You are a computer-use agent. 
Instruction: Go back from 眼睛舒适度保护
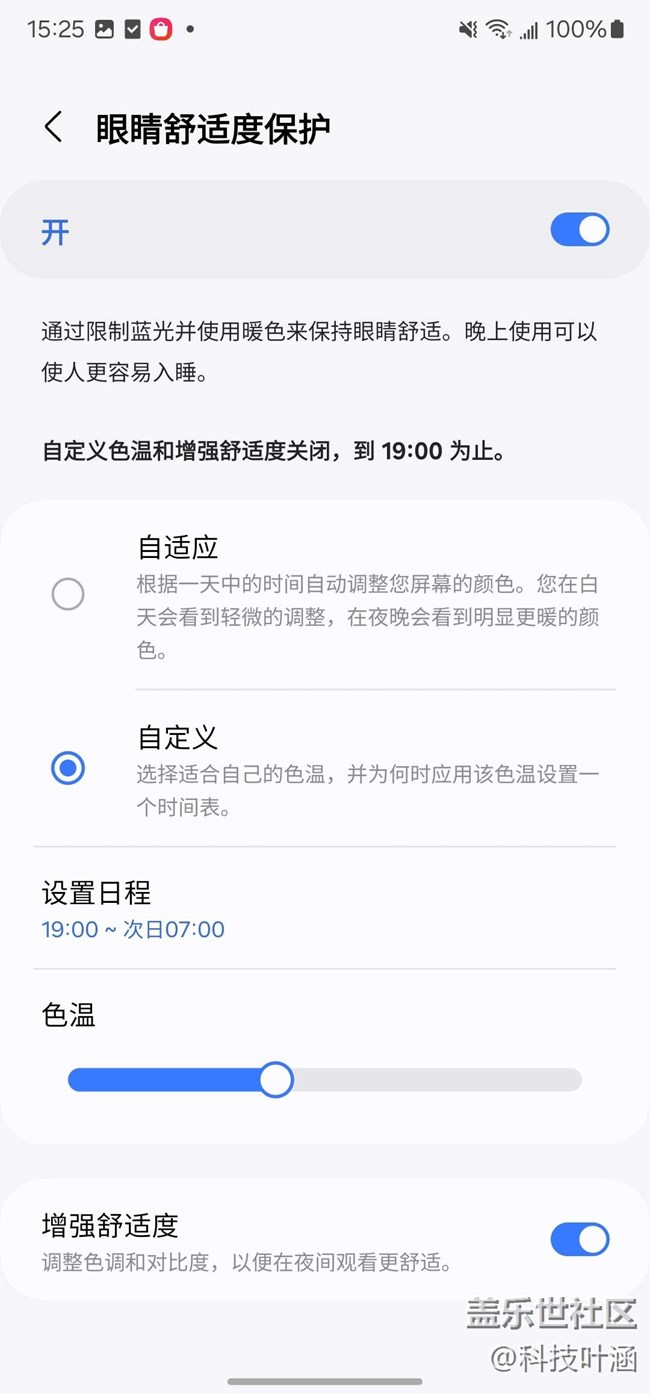(x=54, y=127)
